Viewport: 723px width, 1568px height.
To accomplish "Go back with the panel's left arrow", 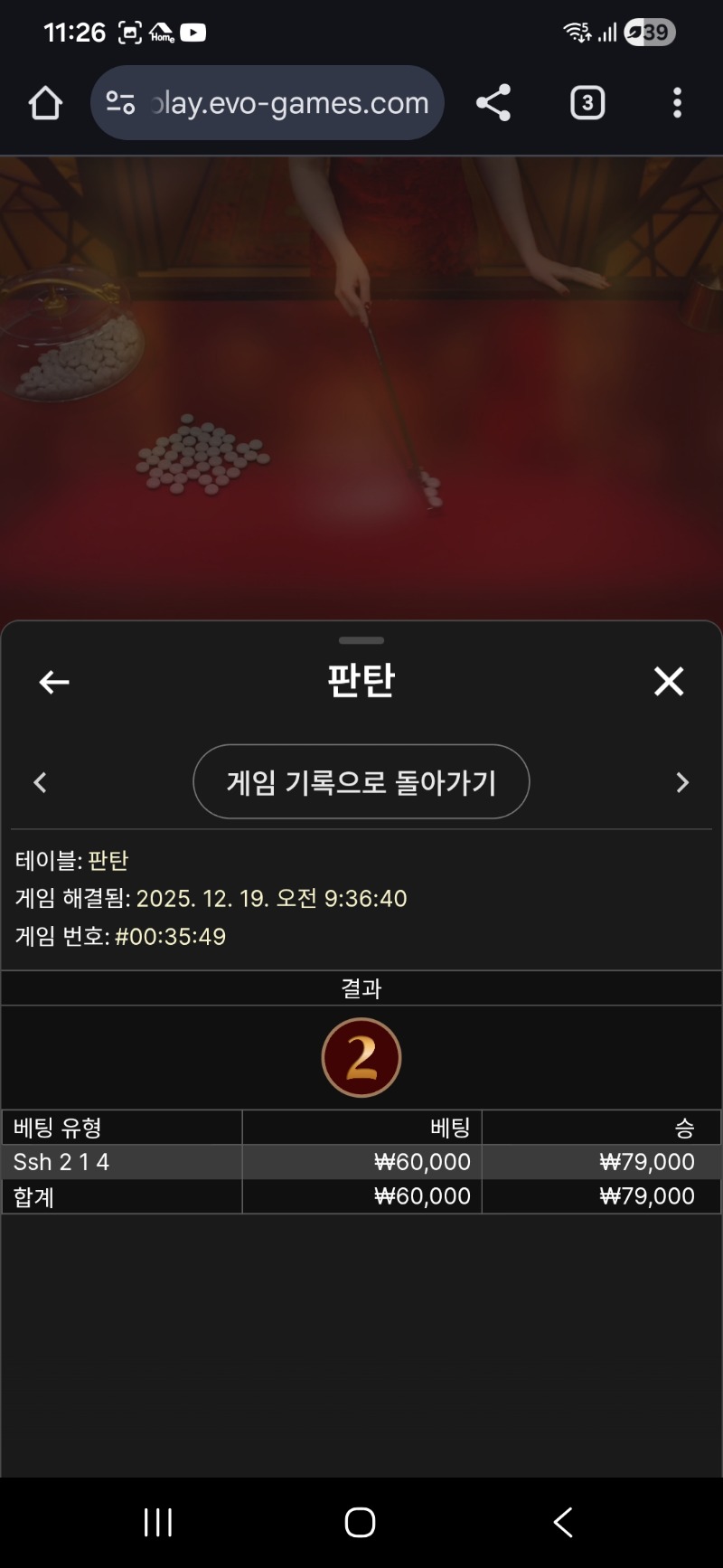I will coord(54,682).
